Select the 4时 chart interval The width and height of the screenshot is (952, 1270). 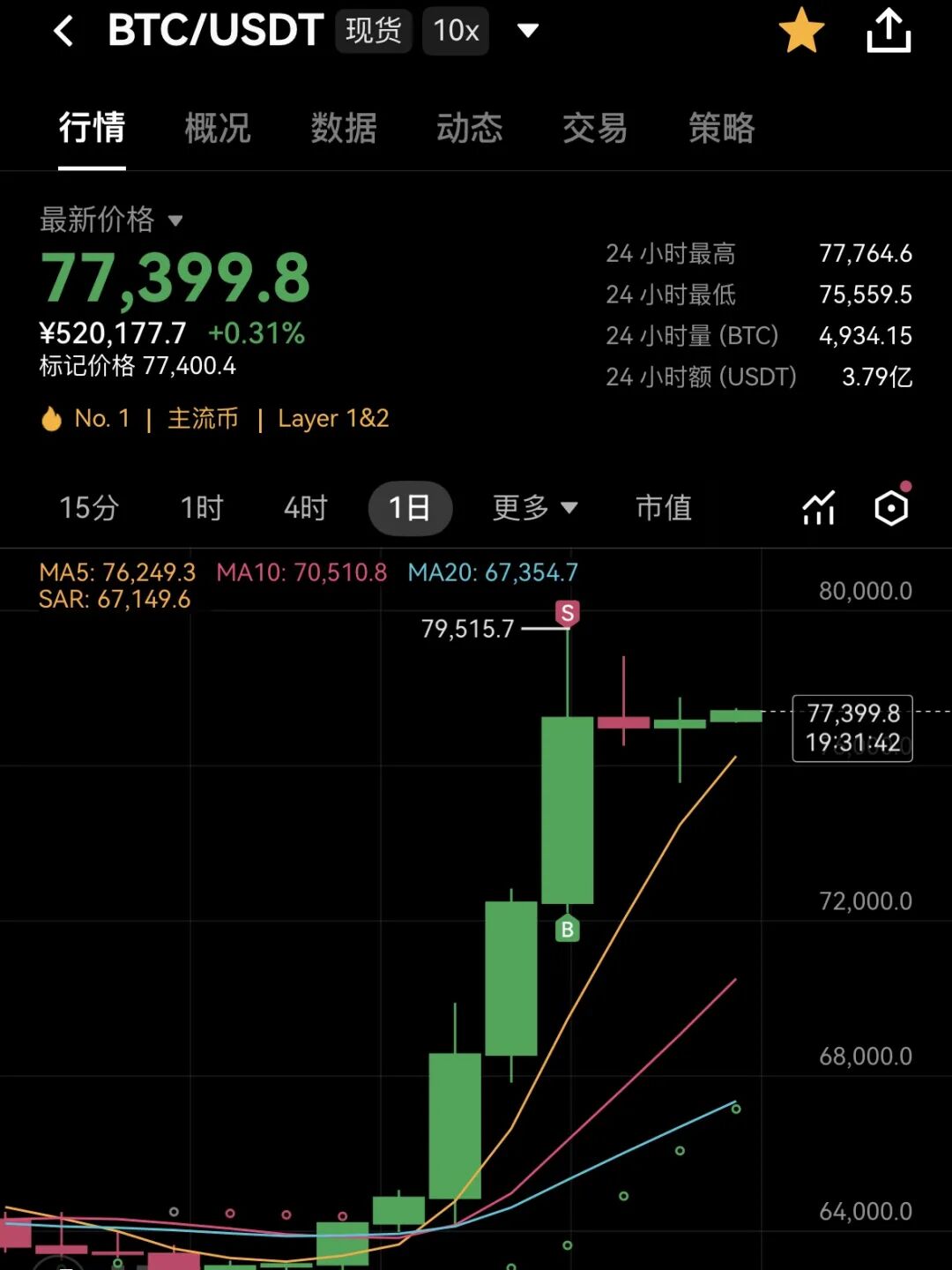pyautogui.click(x=305, y=508)
